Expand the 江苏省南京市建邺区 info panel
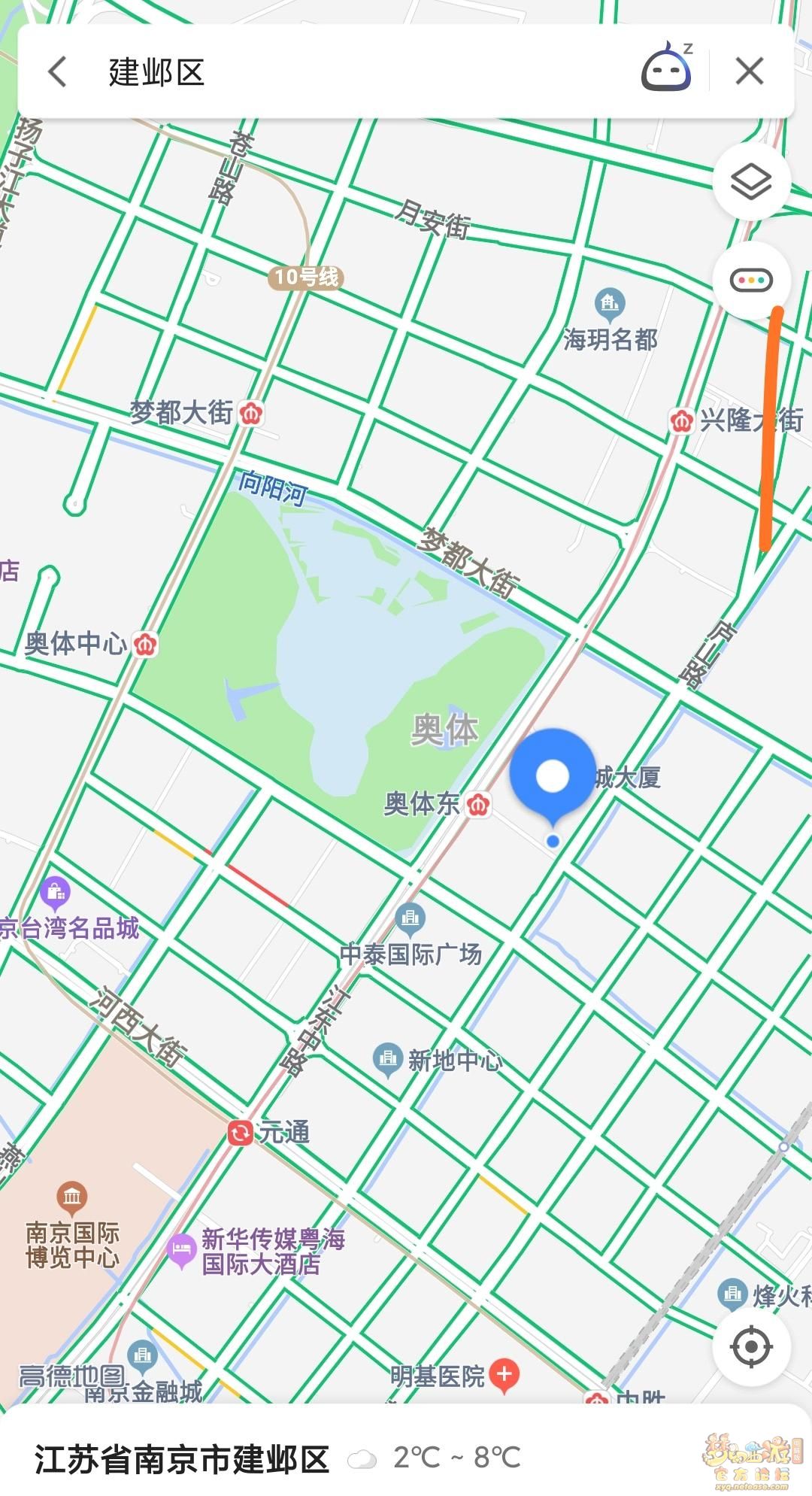812x1496 pixels. pos(406,1458)
